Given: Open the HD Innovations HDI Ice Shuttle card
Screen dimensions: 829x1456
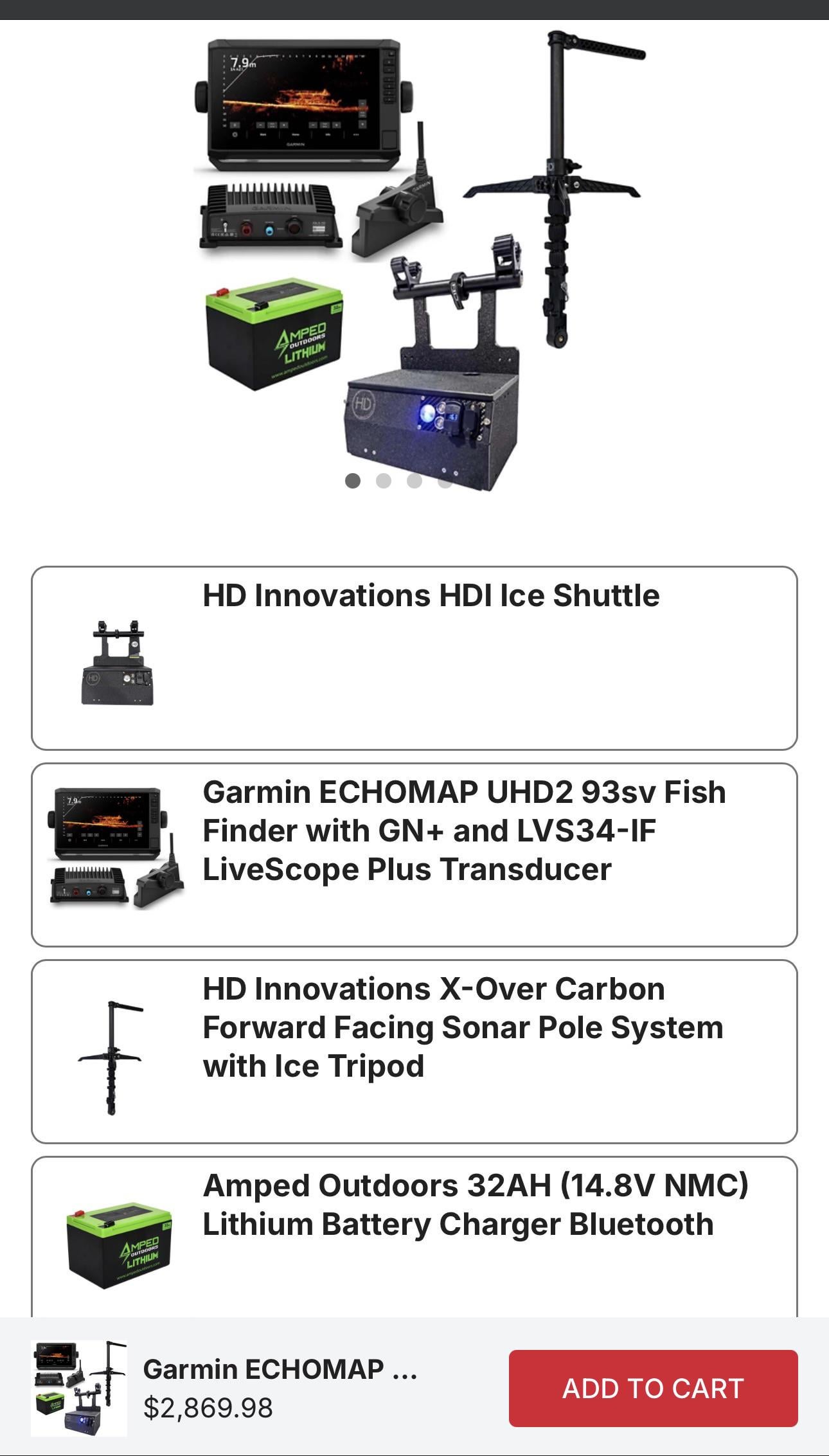Looking at the screenshot, I should (x=414, y=658).
